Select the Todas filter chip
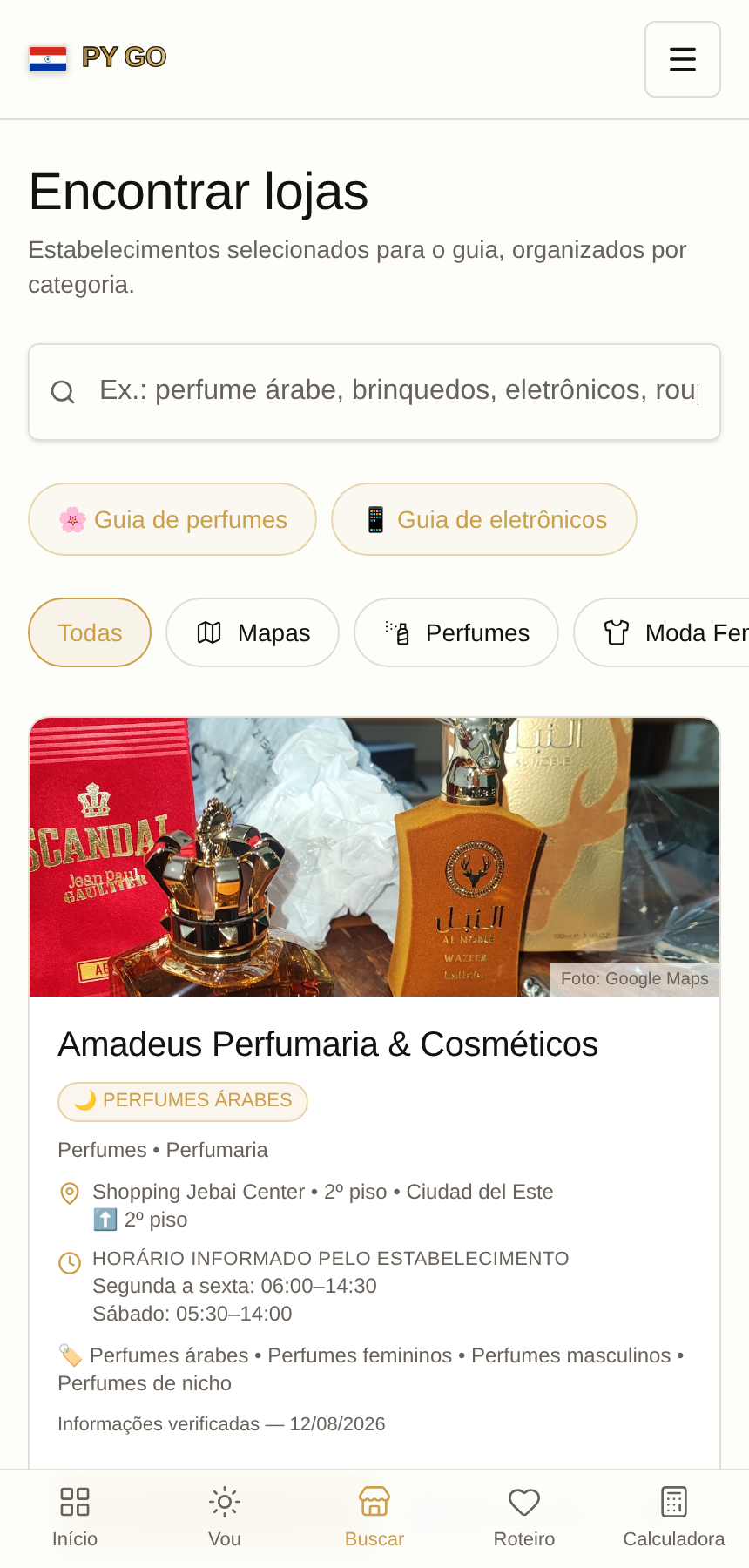This screenshot has height=1568, width=749. [90, 632]
